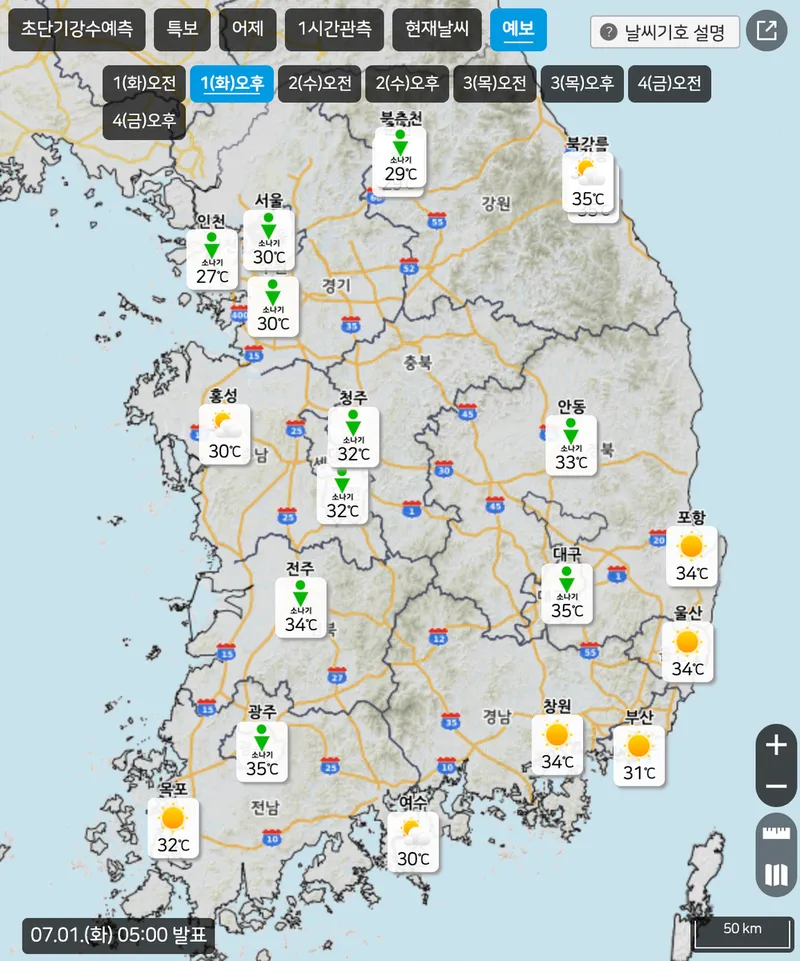This screenshot has width=800, height=961.
Task: Switch to 1시간관측 view
Action: pyautogui.click(x=334, y=30)
